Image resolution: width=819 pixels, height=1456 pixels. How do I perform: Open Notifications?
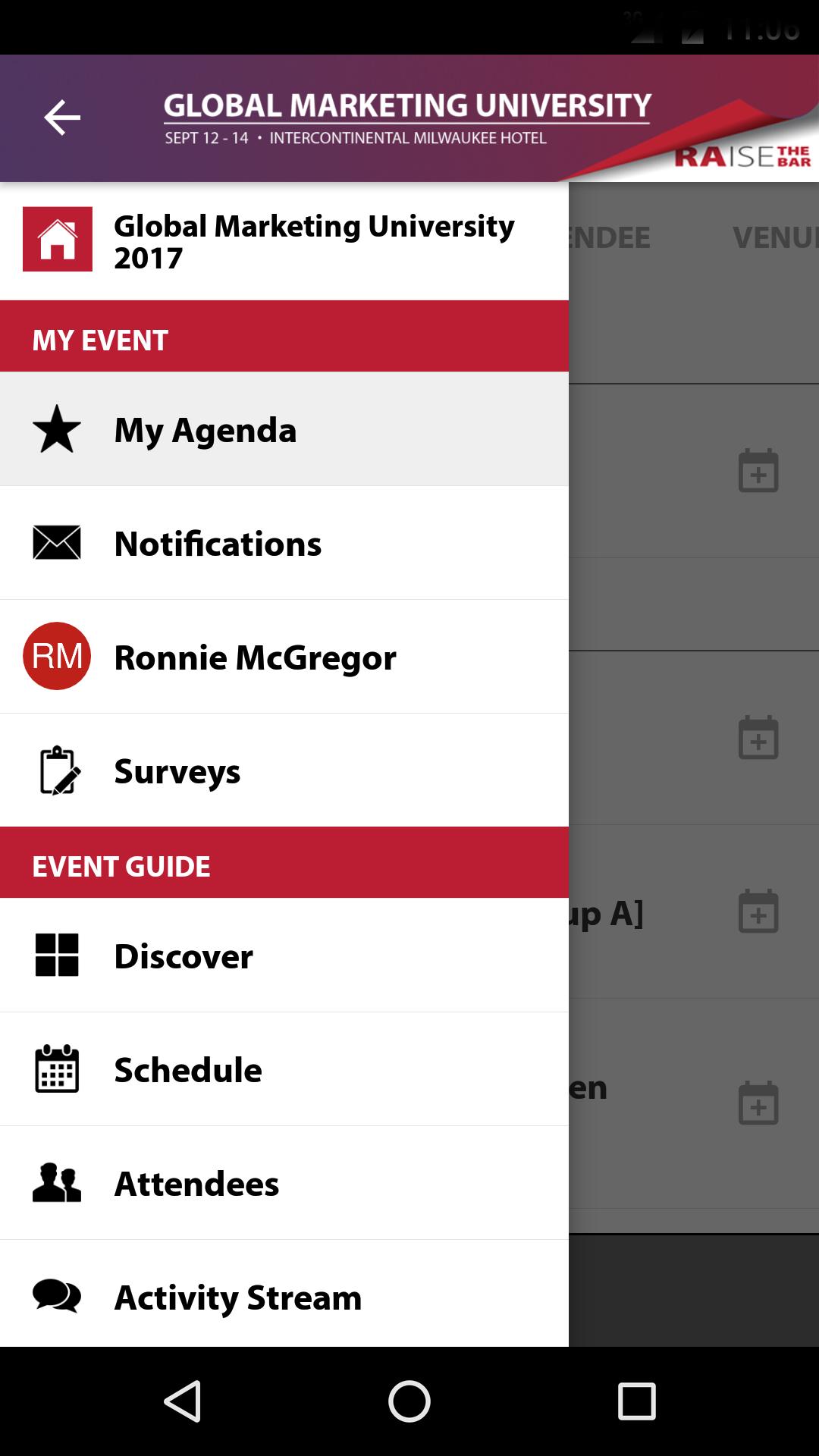(x=284, y=543)
